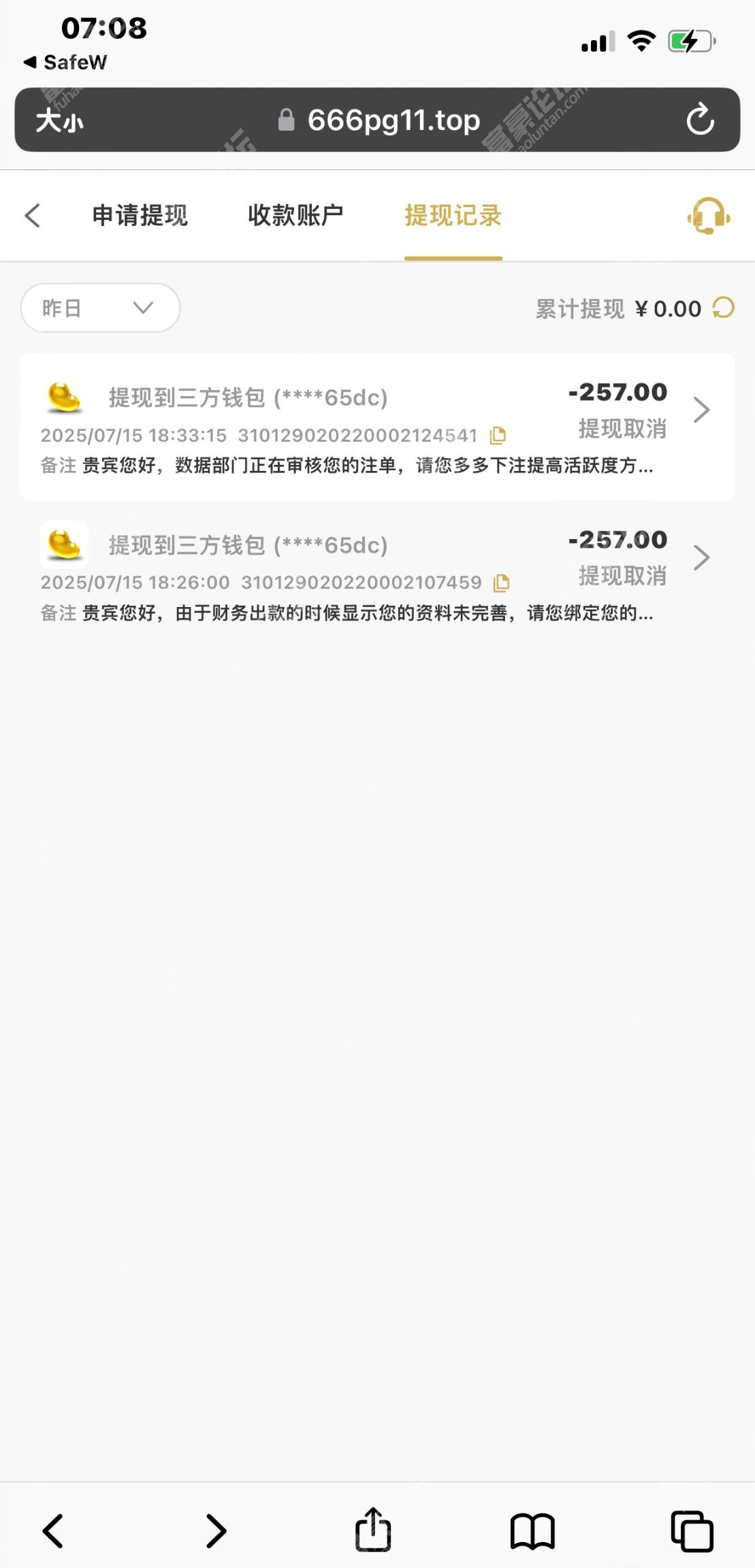Open the browser share sheet

coord(373,1530)
